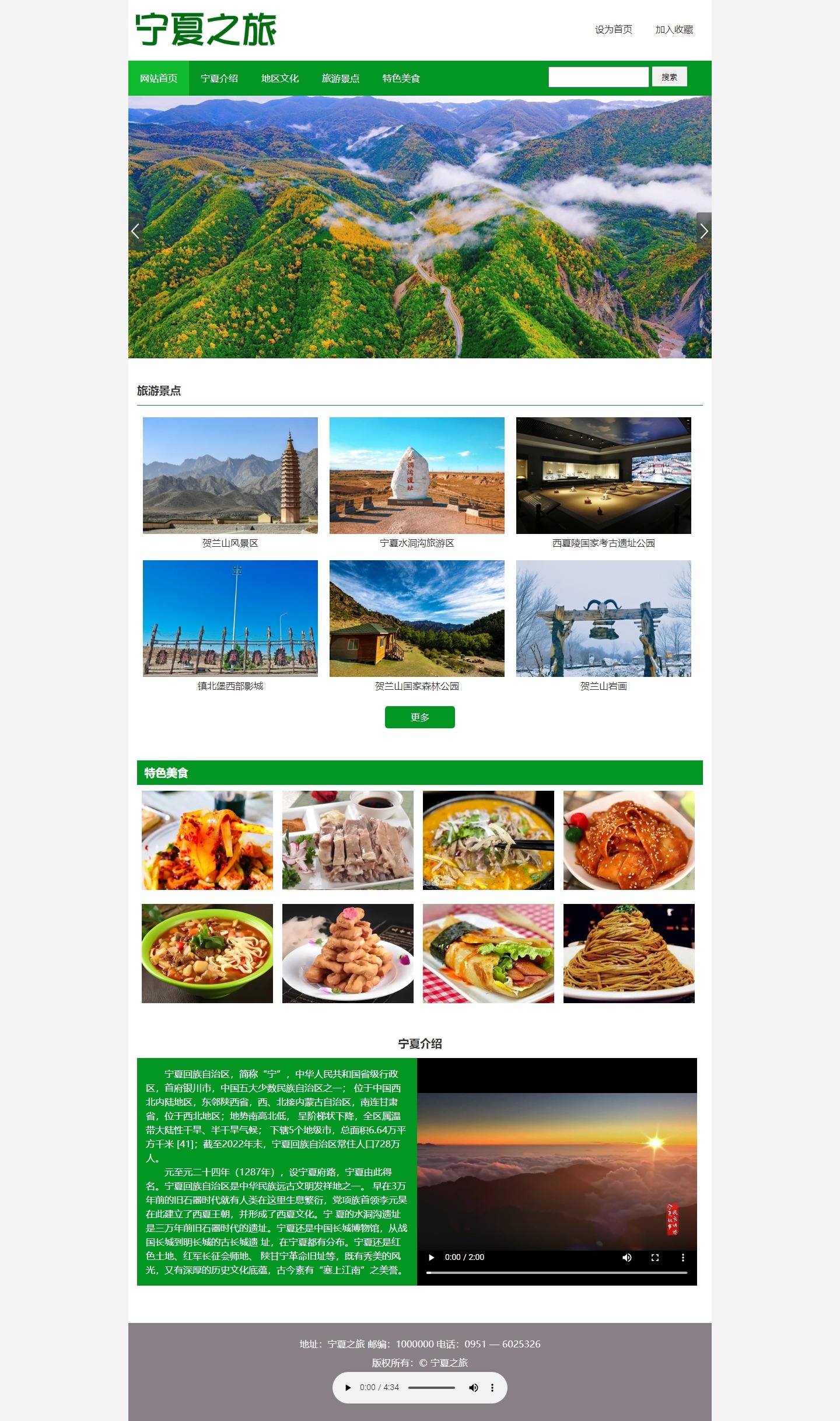The height and width of the screenshot is (1421, 840).
Task: Focus the search text field
Action: [x=598, y=77]
